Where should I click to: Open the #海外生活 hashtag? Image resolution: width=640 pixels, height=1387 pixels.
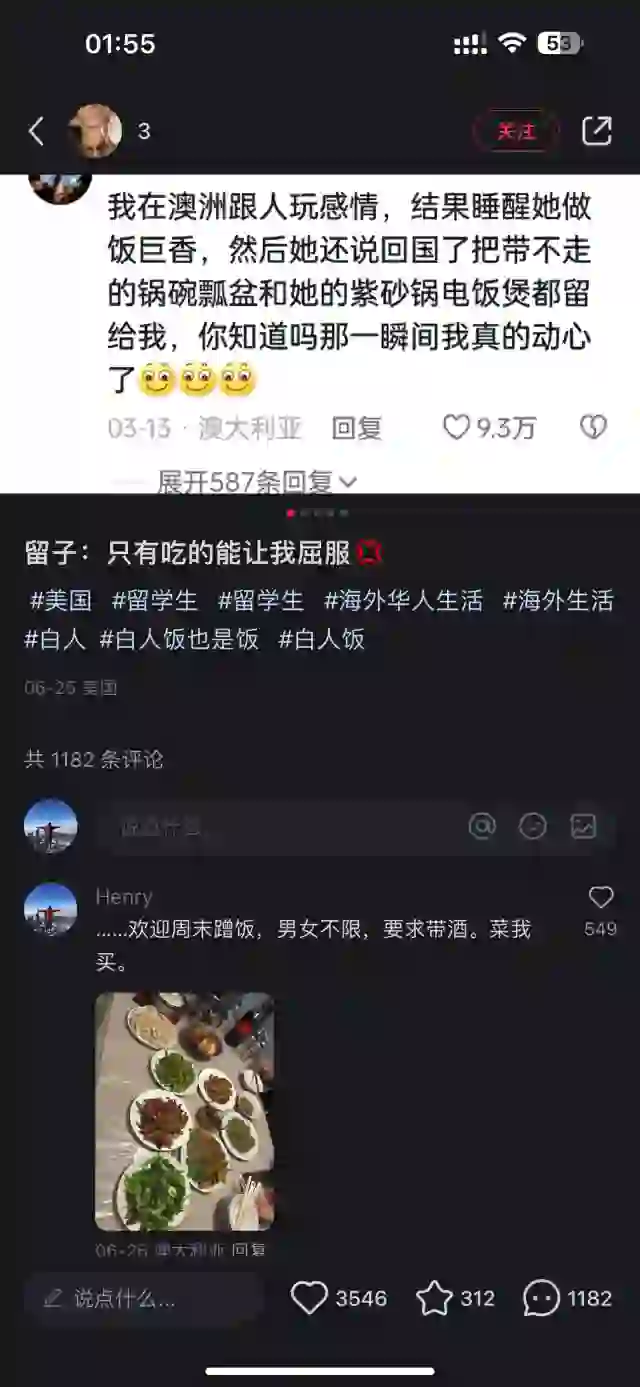click(x=558, y=600)
